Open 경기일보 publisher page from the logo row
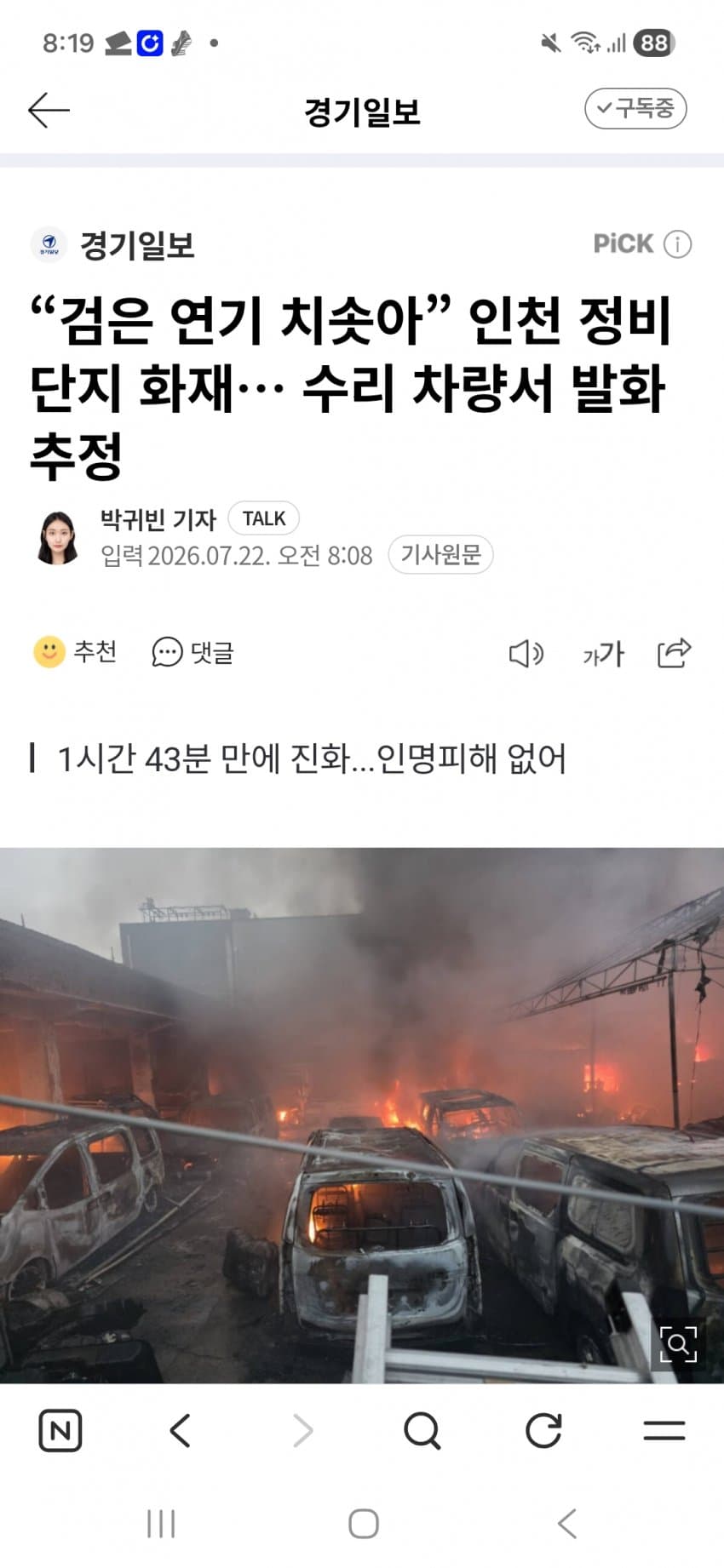Viewport: 724px width, 1568px height. point(112,245)
